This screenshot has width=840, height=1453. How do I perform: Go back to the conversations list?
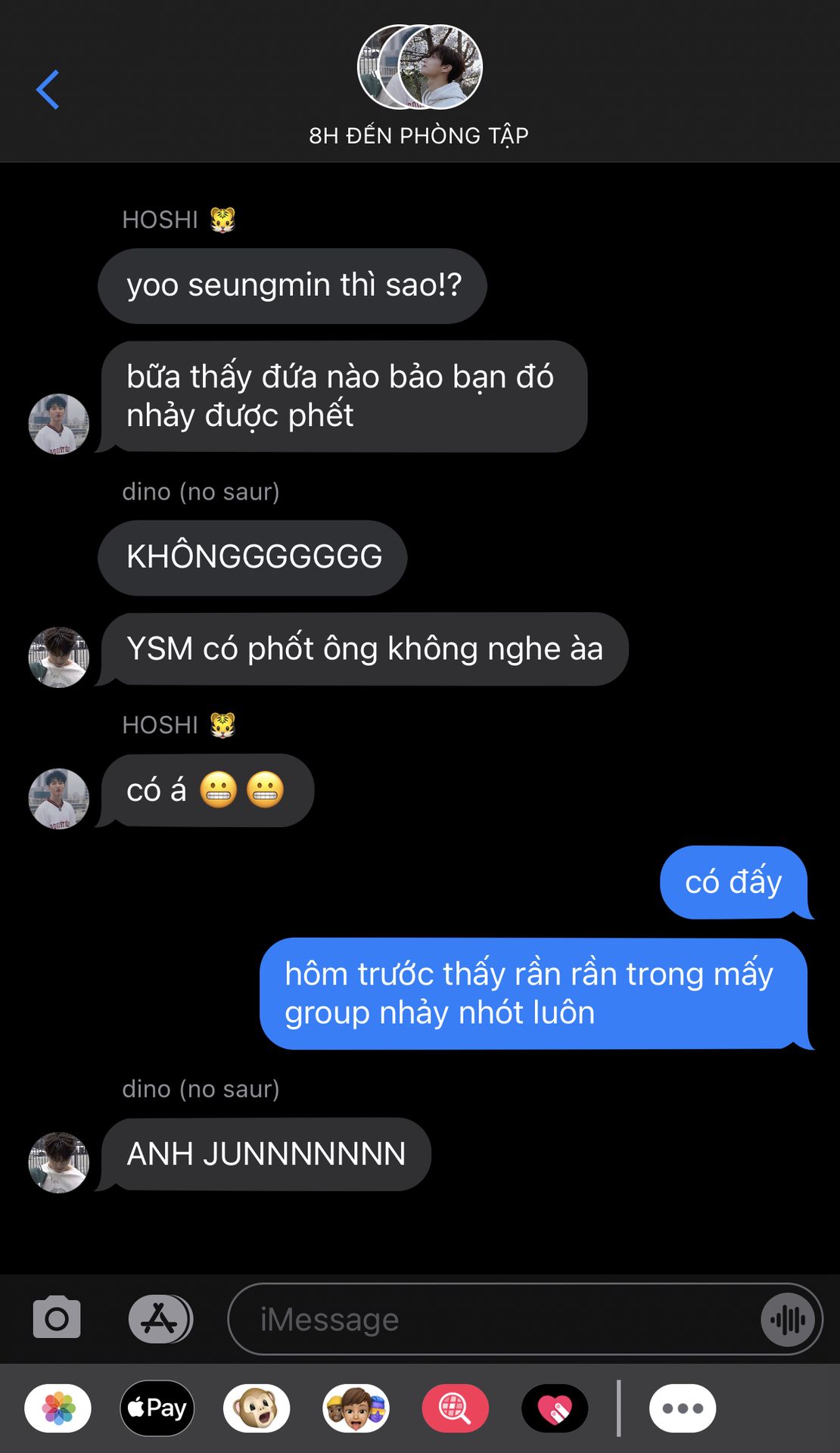click(x=48, y=89)
